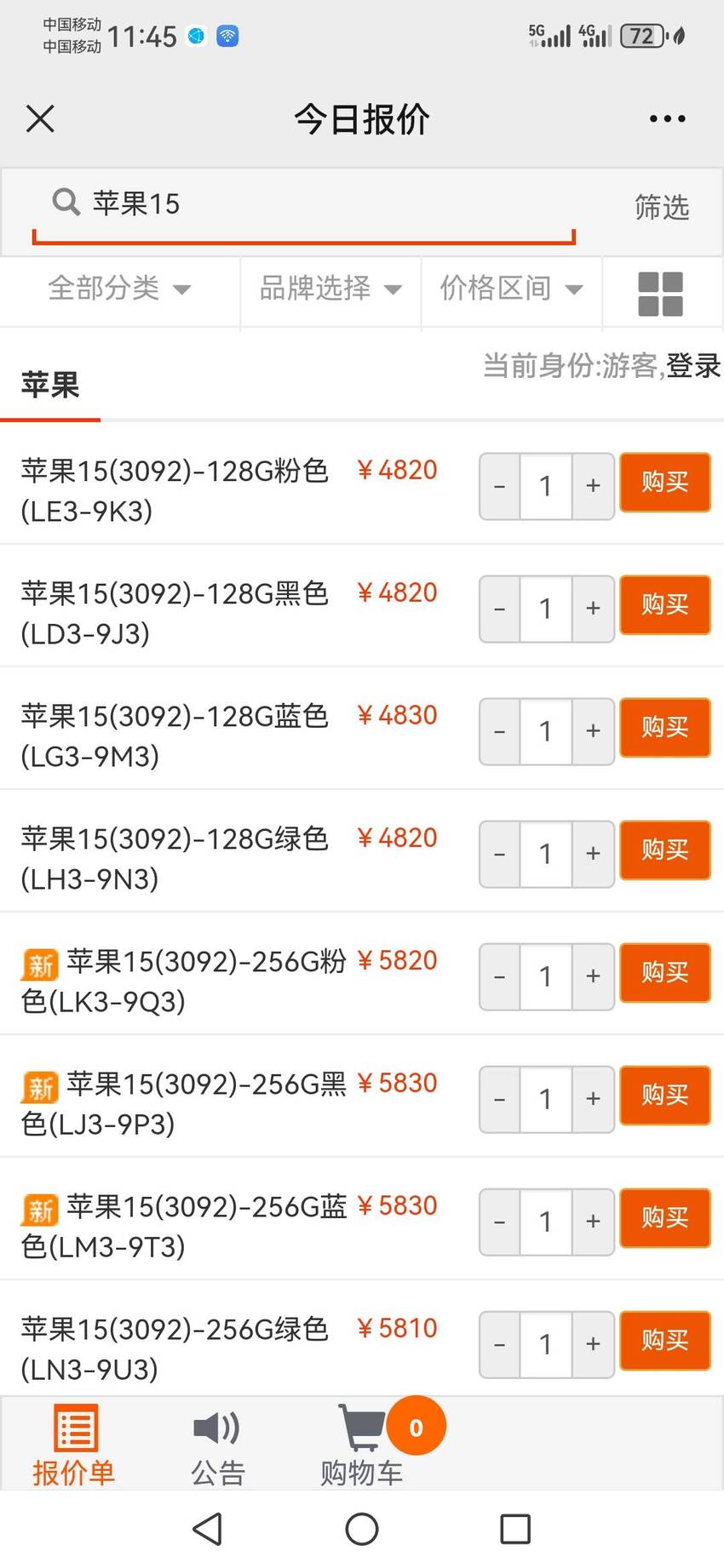Viewport: 724px width, 1568px height.
Task: Open the 购物车 shopping cart
Action: pyautogui.click(x=362, y=1446)
